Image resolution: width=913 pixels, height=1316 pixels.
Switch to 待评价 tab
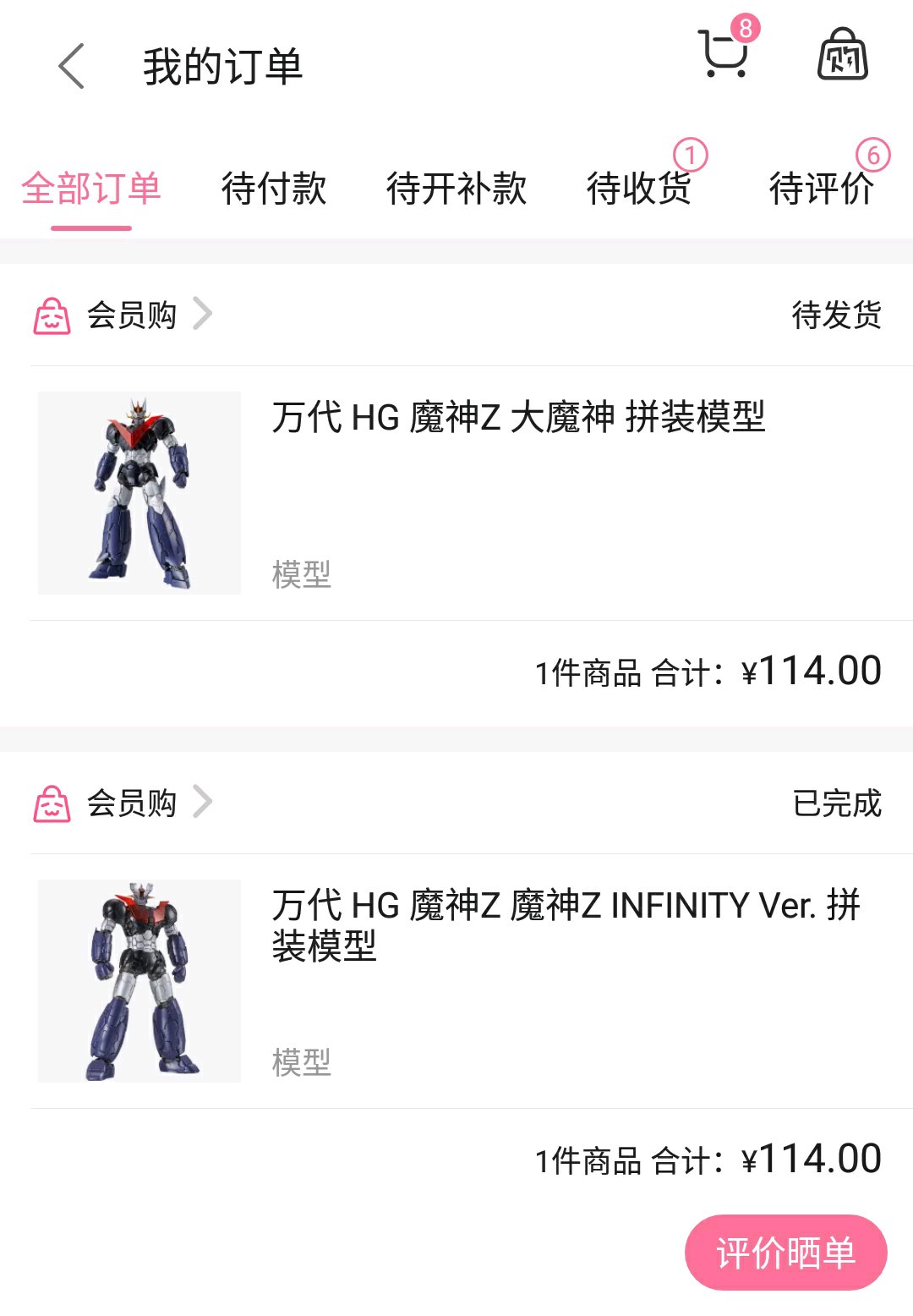(x=822, y=188)
